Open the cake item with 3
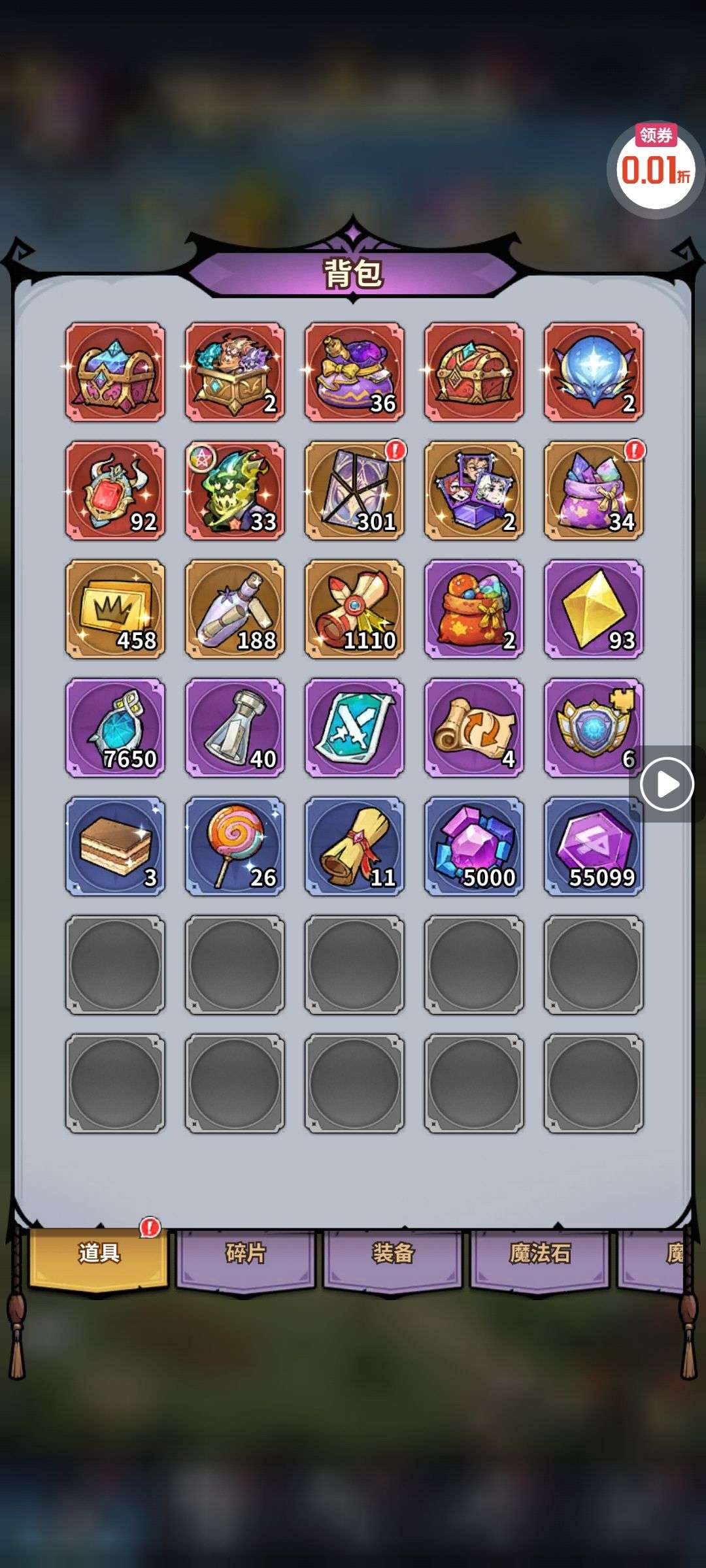706x1568 pixels. [x=115, y=846]
